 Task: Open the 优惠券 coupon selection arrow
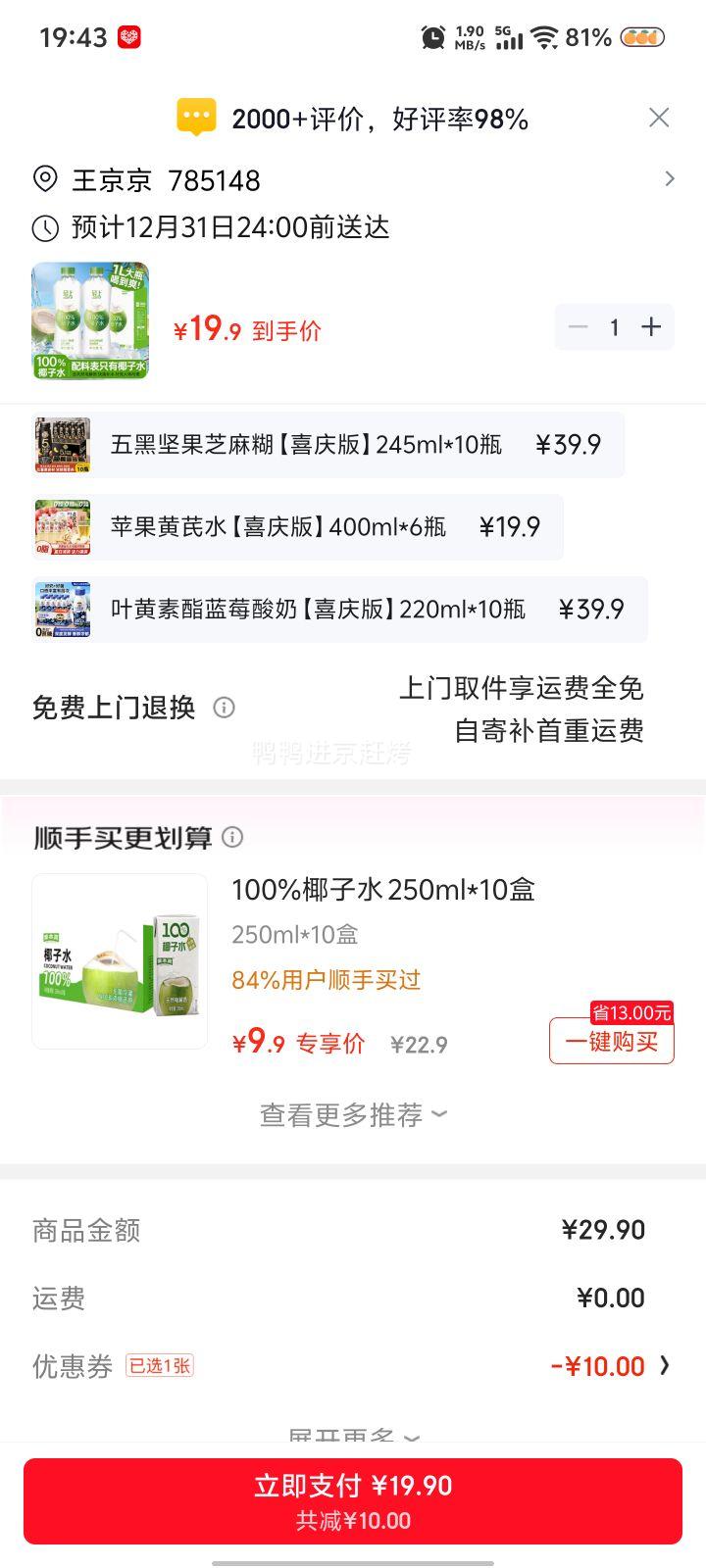click(666, 1365)
